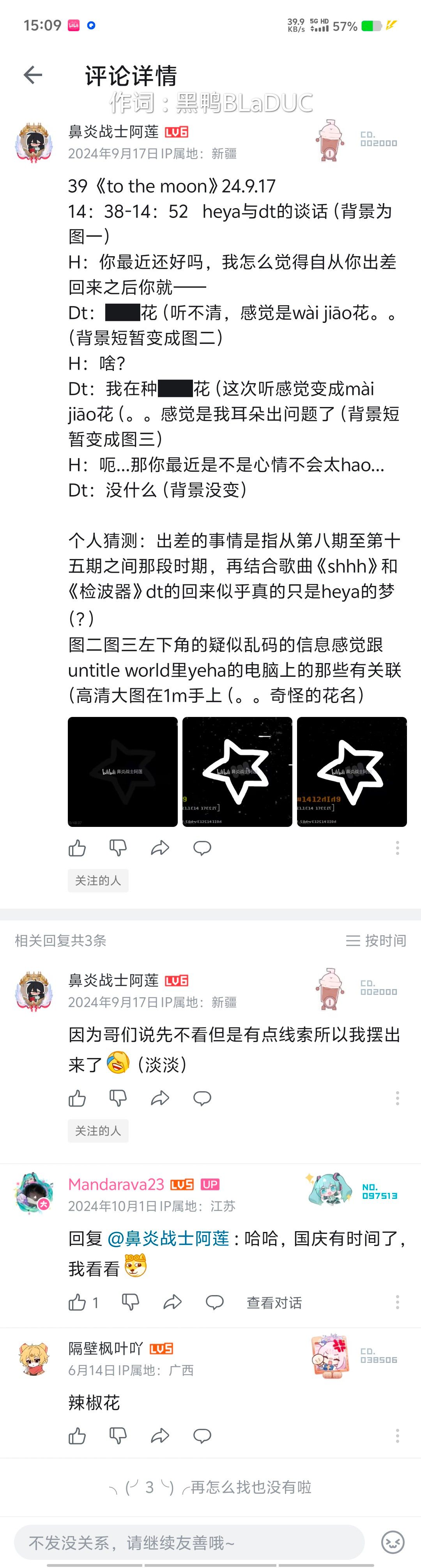Screen dimensions: 421x1568
Task: Dislike the main comment about to the moon
Action: (x=118, y=848)
